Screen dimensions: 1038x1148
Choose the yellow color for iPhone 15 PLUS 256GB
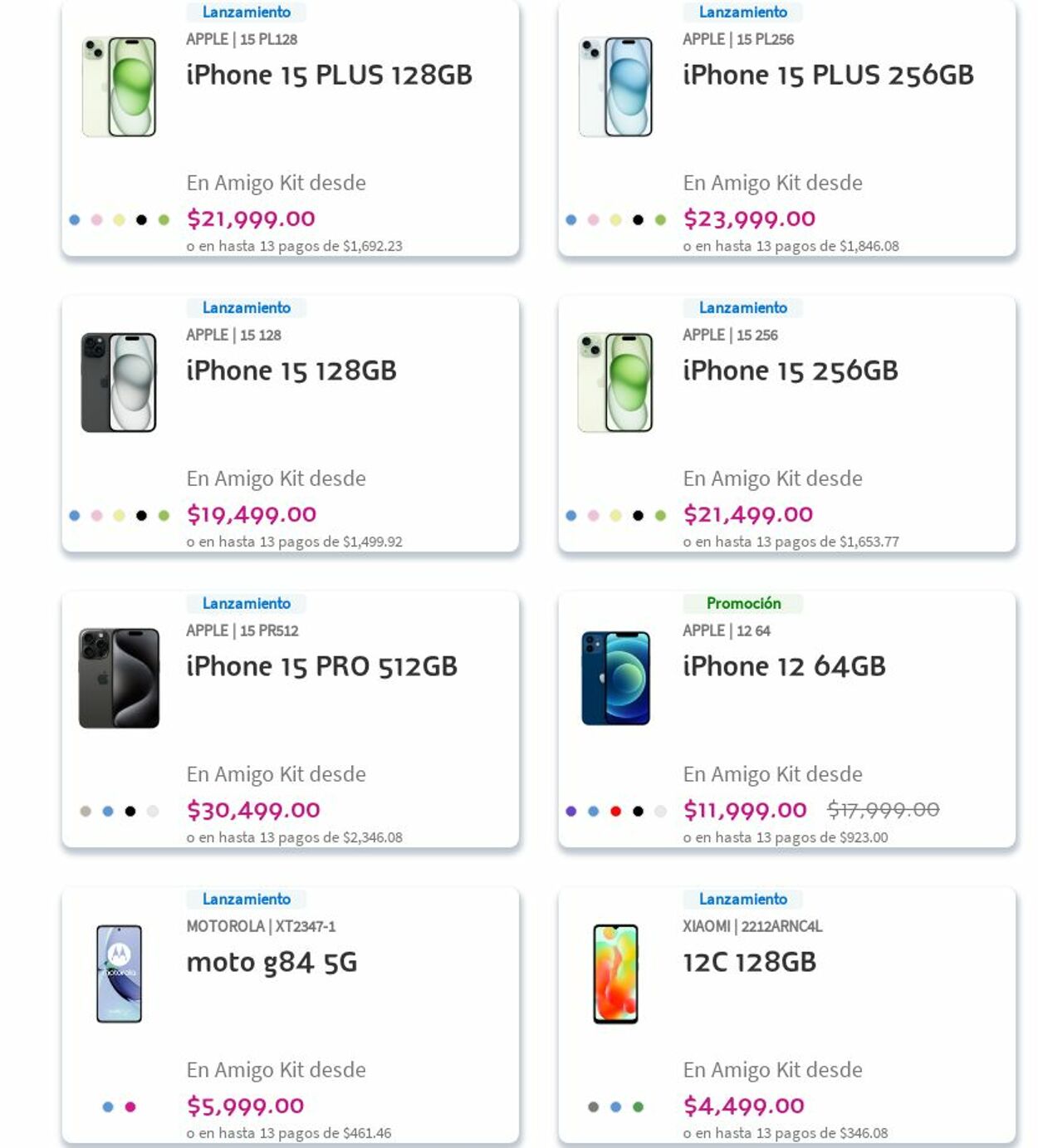(615, 220)
